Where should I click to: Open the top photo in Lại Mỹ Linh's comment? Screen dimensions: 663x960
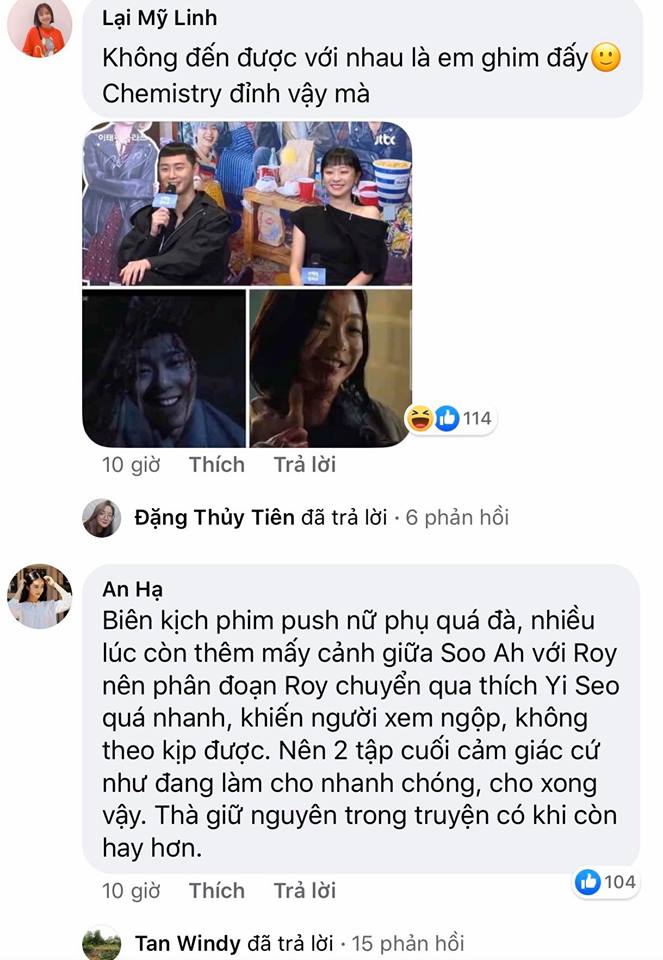coord(247,204)
